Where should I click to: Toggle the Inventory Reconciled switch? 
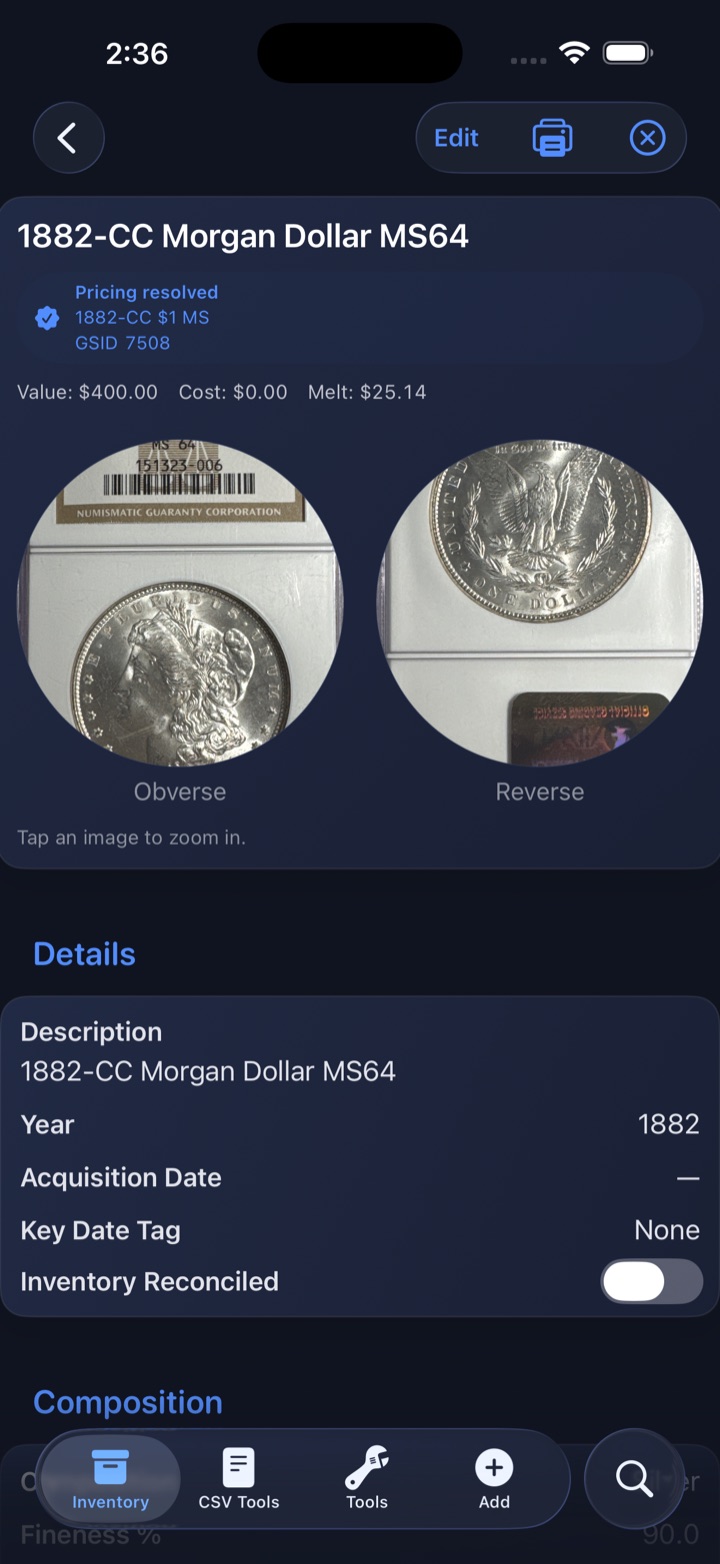tap(651, 1281)
